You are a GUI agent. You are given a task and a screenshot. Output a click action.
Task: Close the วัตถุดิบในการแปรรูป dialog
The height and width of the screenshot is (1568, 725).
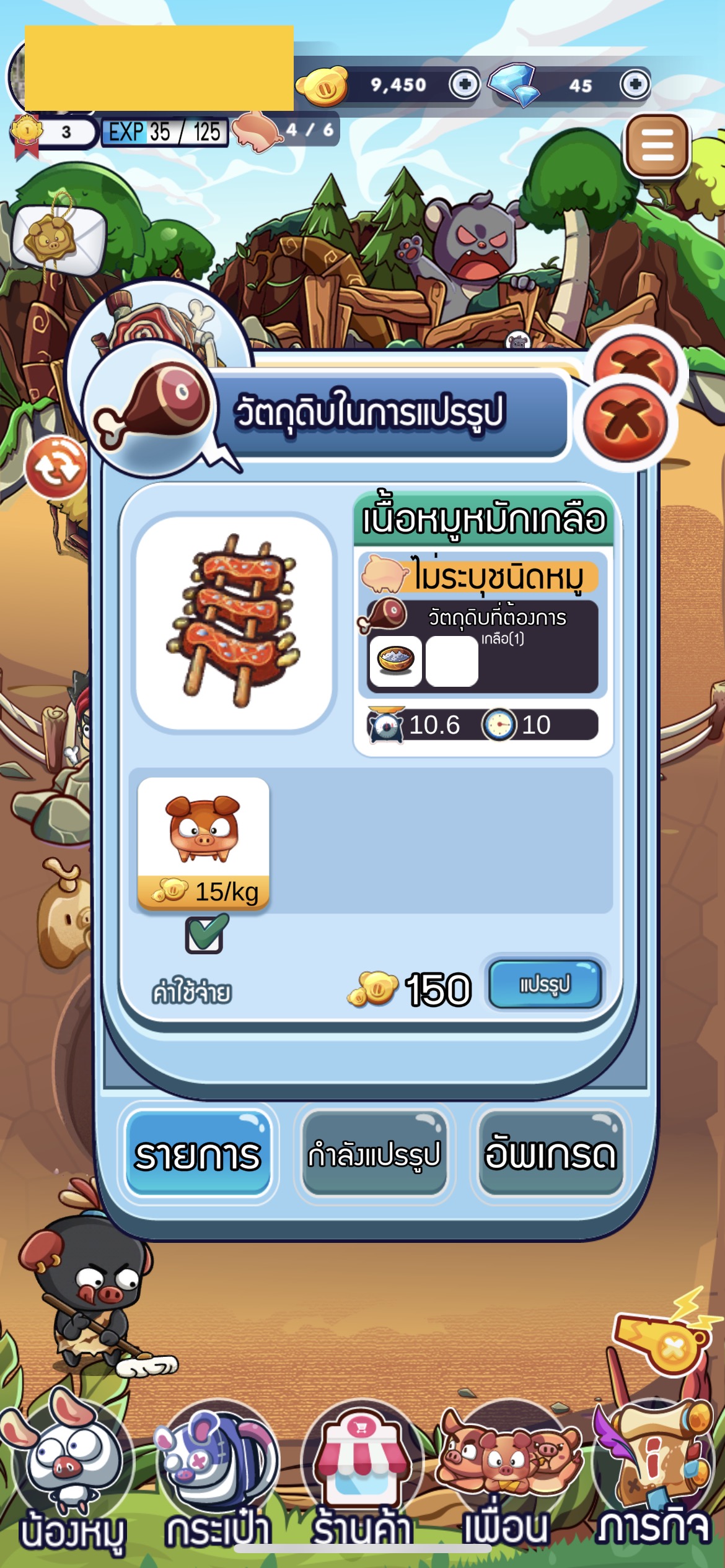coord(626,422)
